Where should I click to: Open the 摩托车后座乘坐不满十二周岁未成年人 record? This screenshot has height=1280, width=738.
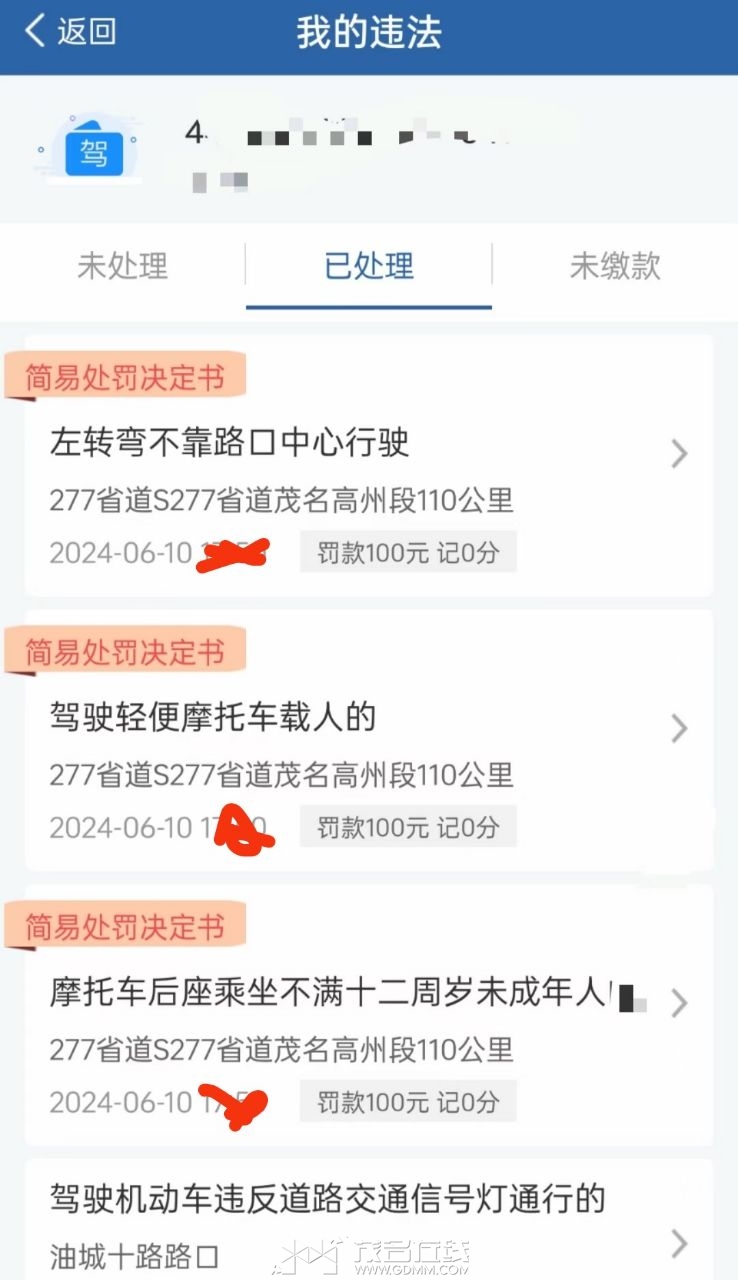(x=368, y=1020)
